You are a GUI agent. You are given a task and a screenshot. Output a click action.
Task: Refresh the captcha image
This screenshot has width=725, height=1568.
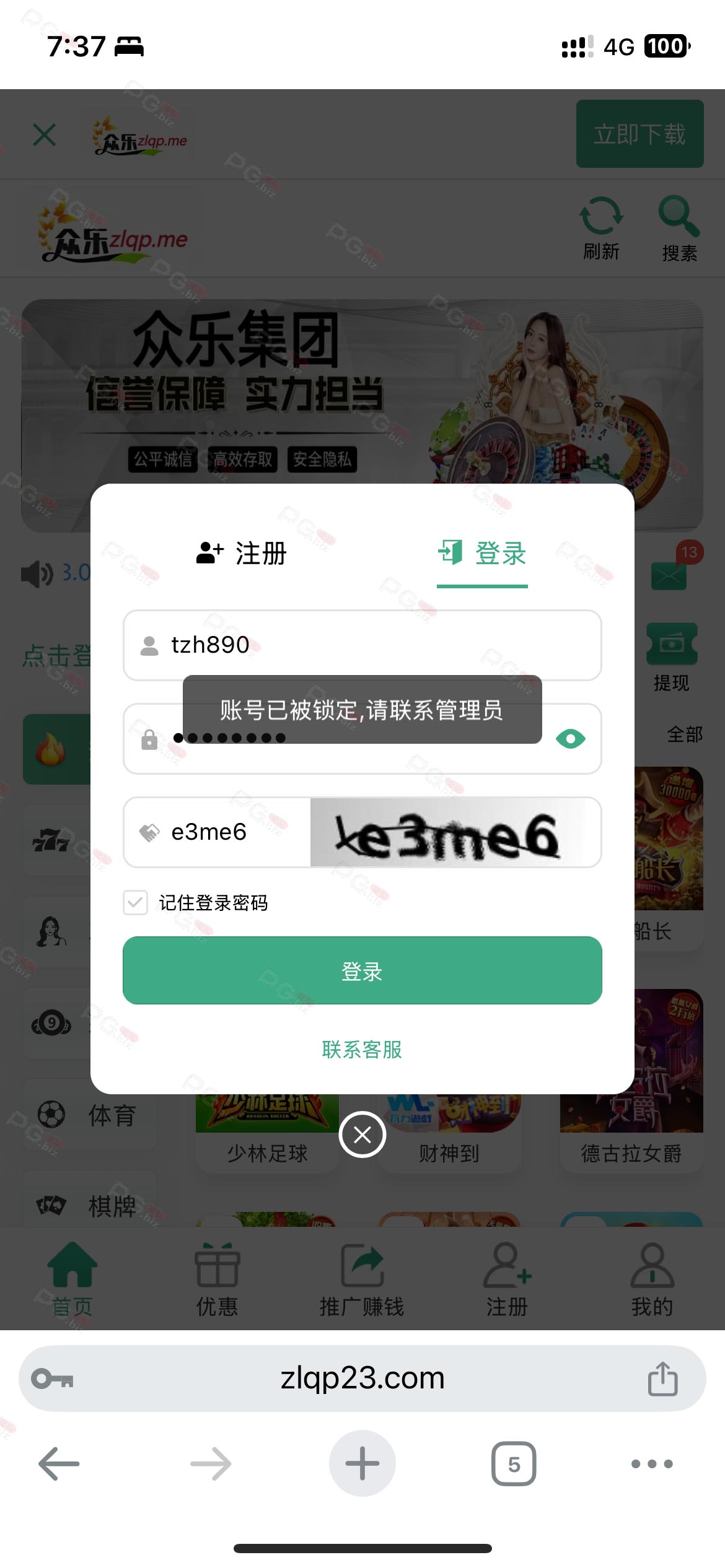click(455, 832)
